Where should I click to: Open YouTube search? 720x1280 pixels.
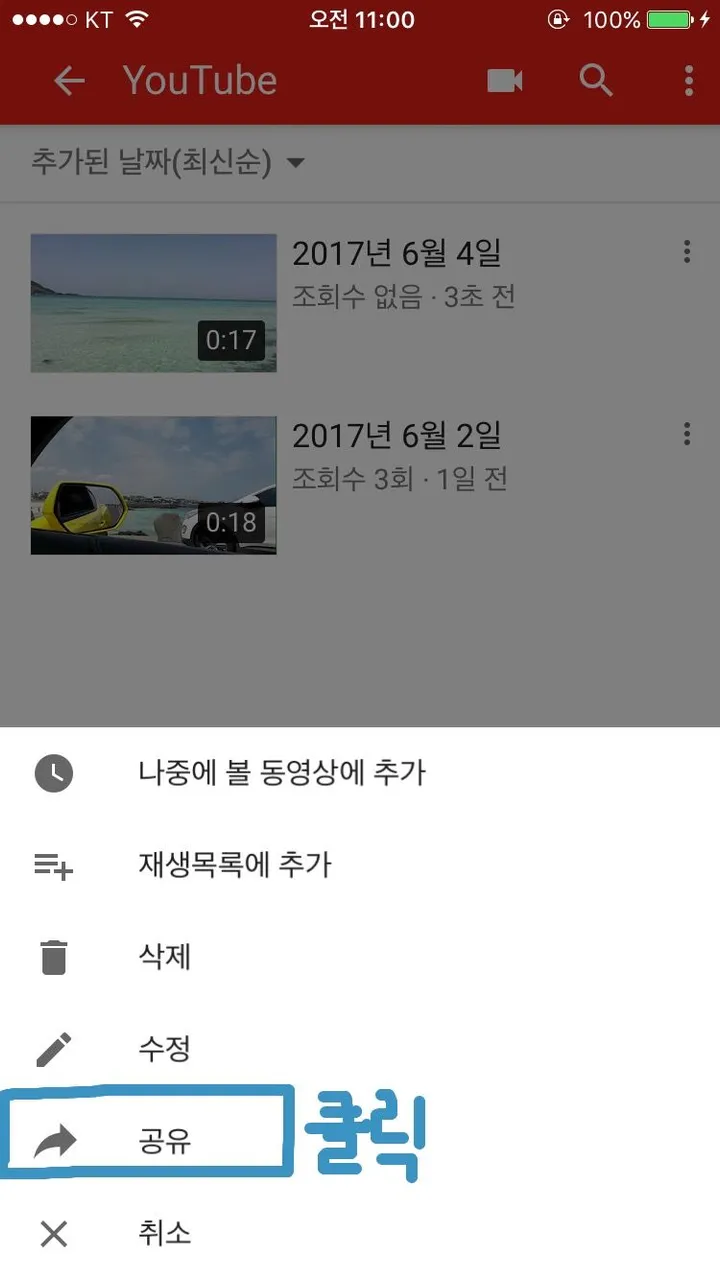596,81
